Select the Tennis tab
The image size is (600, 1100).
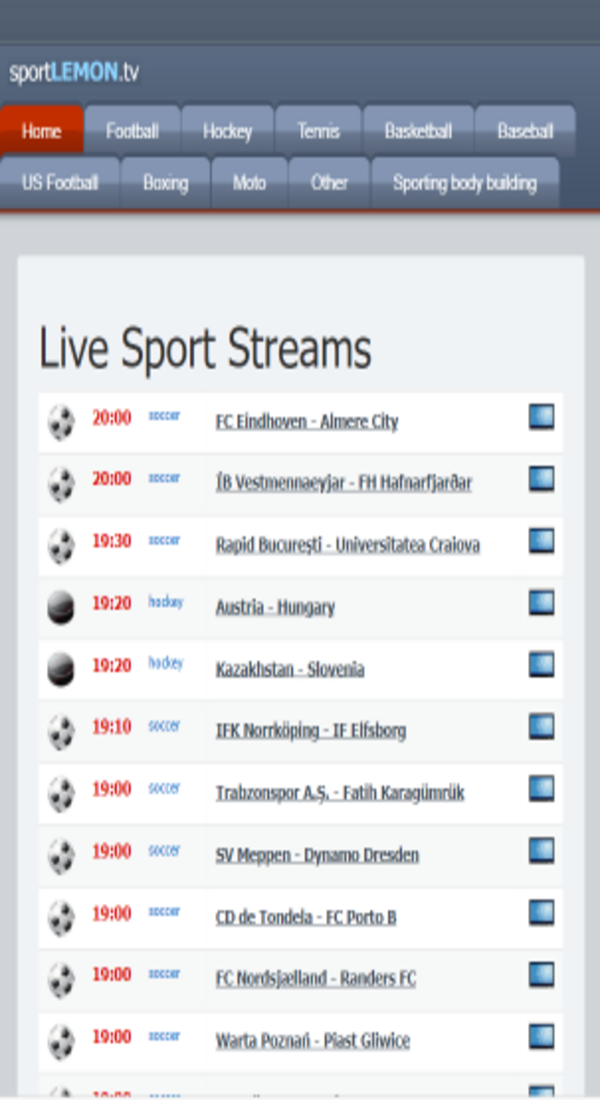click(318, 131)
